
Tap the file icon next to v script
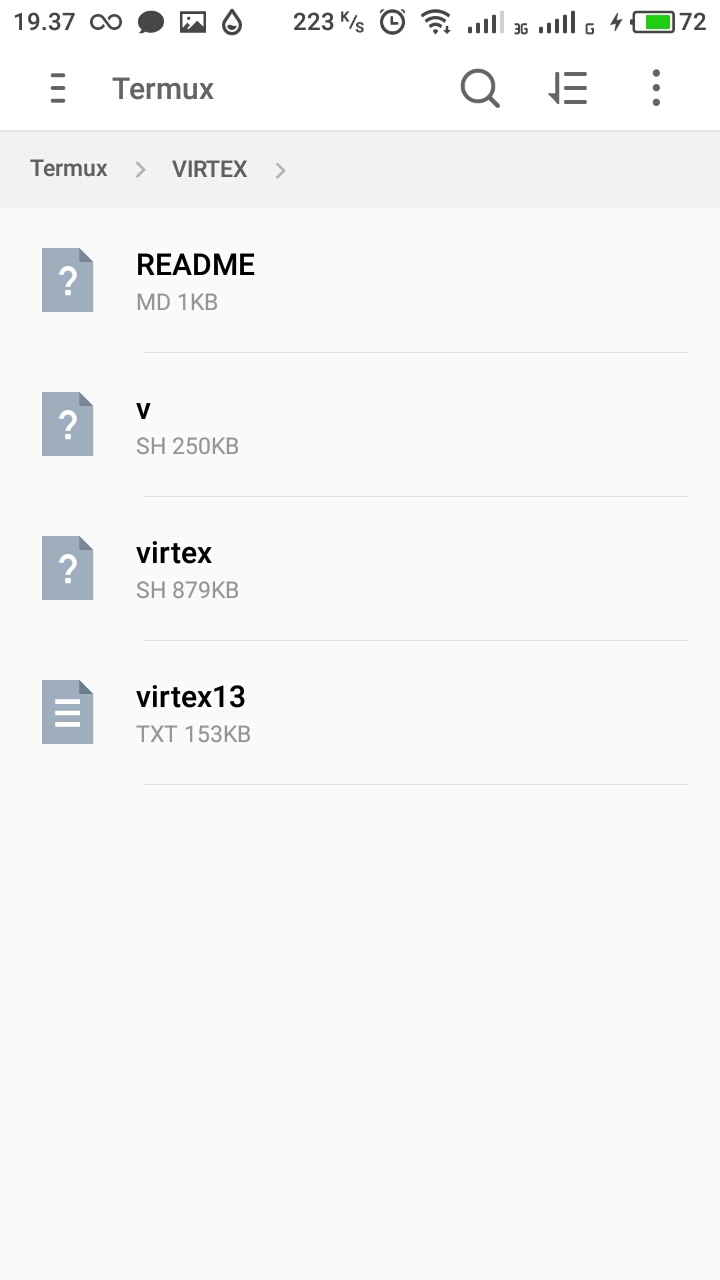click(x=66, y=423)
